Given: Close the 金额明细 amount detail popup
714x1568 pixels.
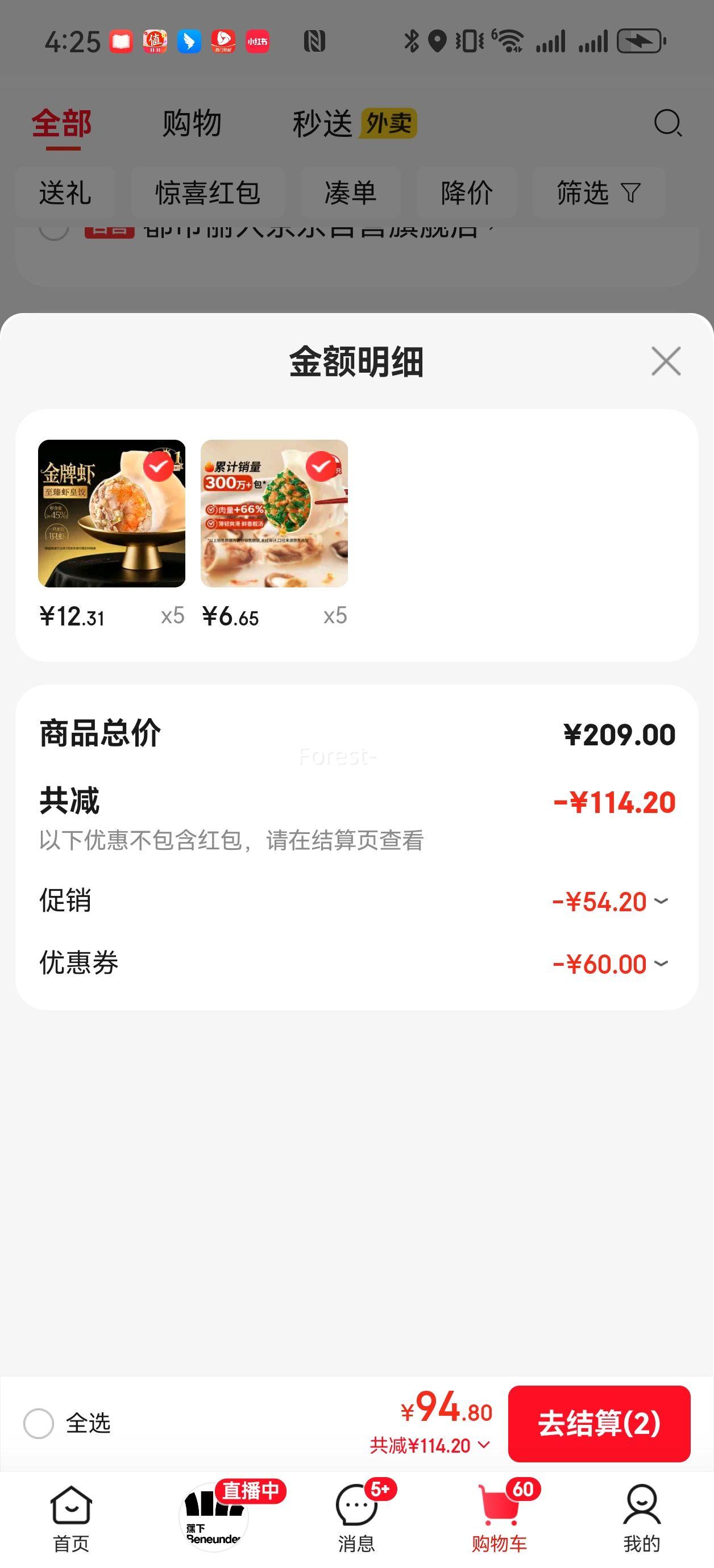Looking at the screenshot, I should pyautogui.click(x=666, y=360).
